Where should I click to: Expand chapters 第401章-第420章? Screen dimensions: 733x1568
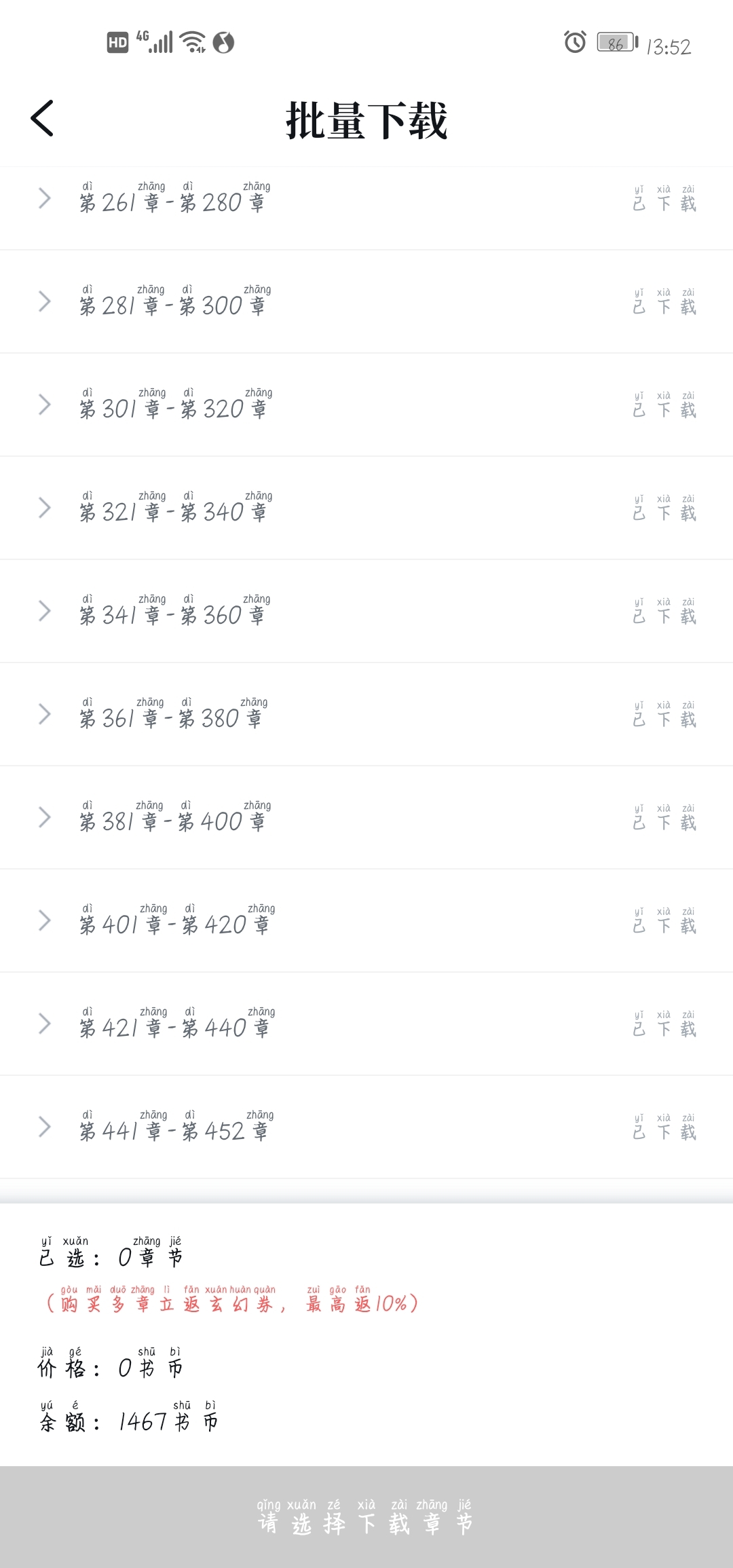pos(45,921)
